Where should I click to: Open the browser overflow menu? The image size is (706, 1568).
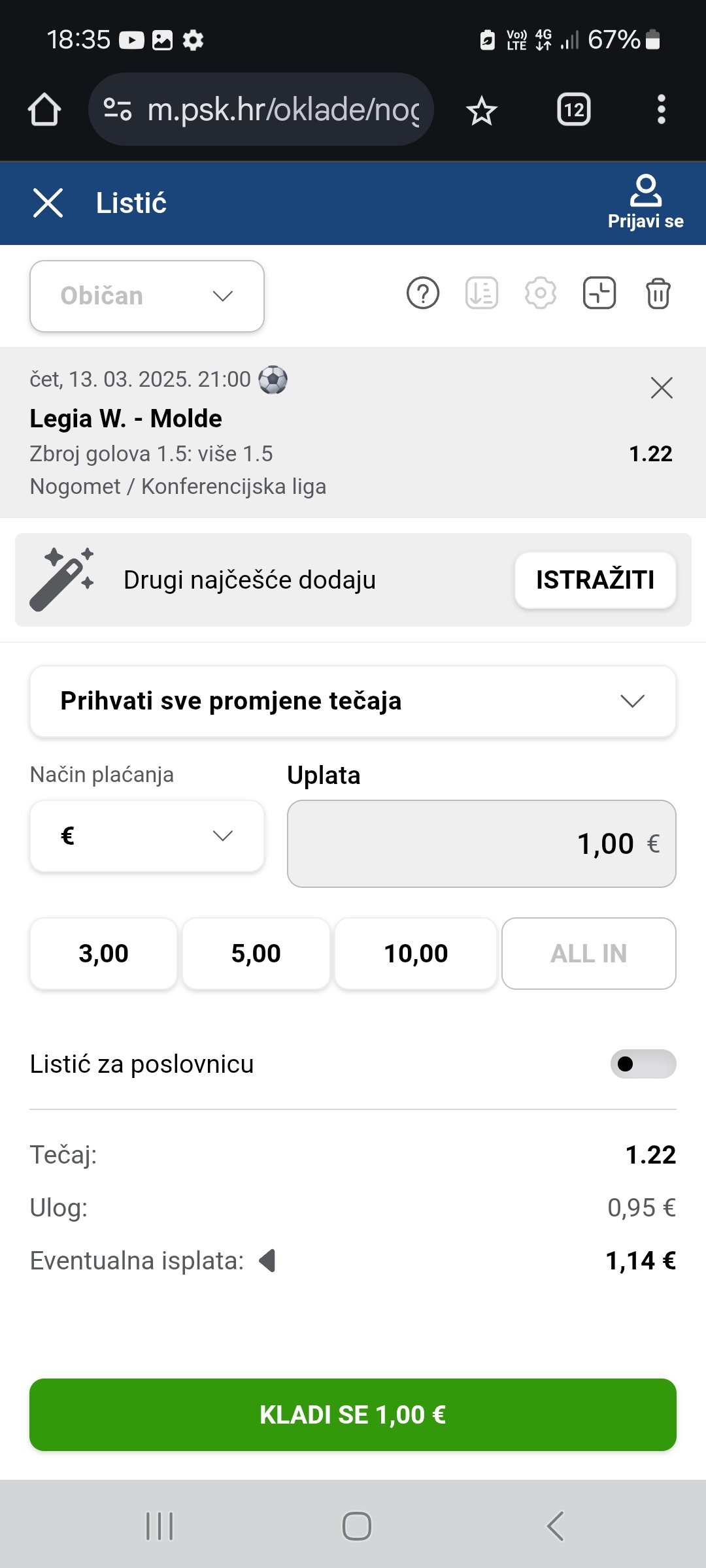coord(662,109)
